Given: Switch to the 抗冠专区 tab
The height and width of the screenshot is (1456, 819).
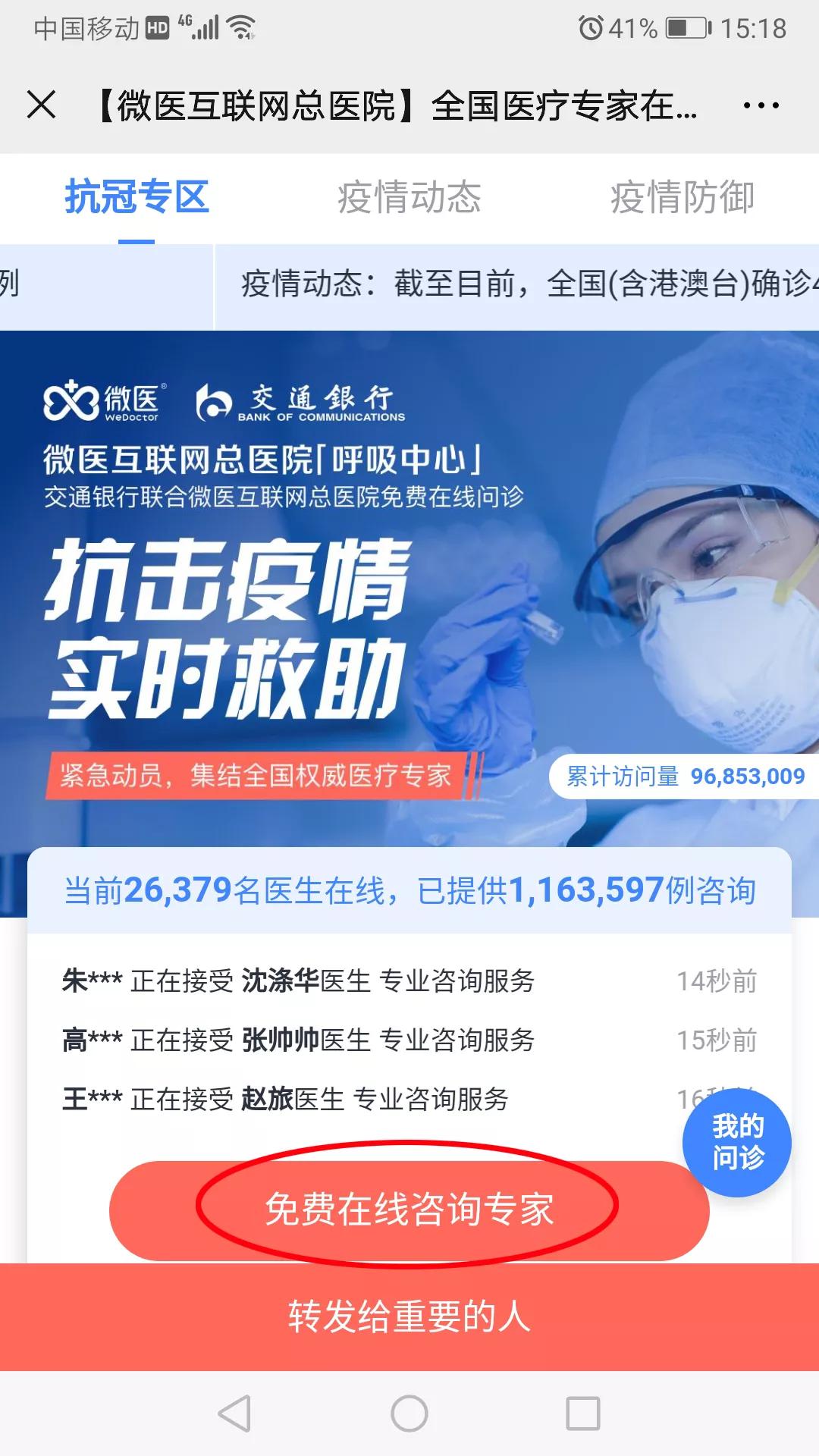Looking at the screenshot, I should 136,197.
